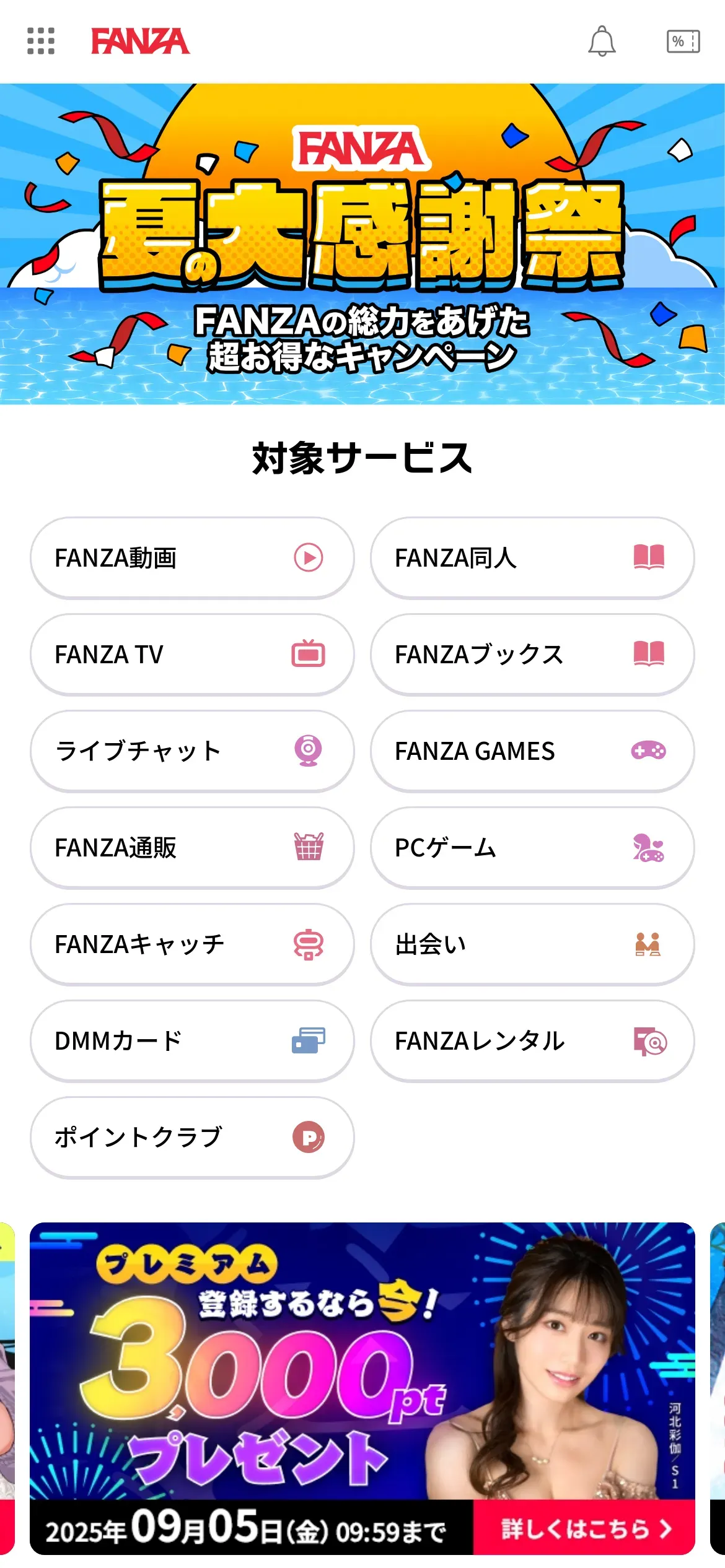Open FANZAブックス

[532, 654]
